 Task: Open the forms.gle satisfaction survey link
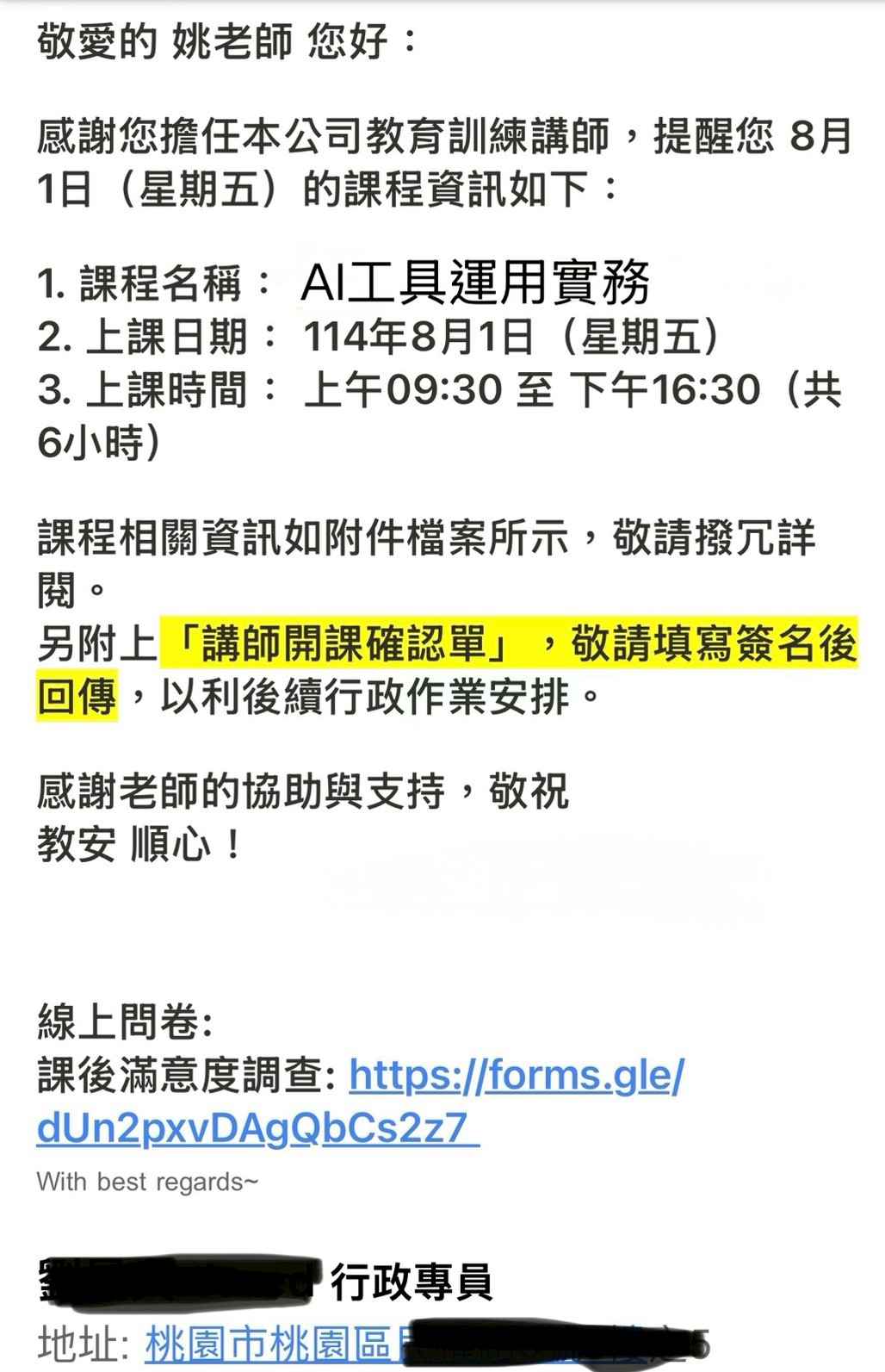coord(516,1076)
